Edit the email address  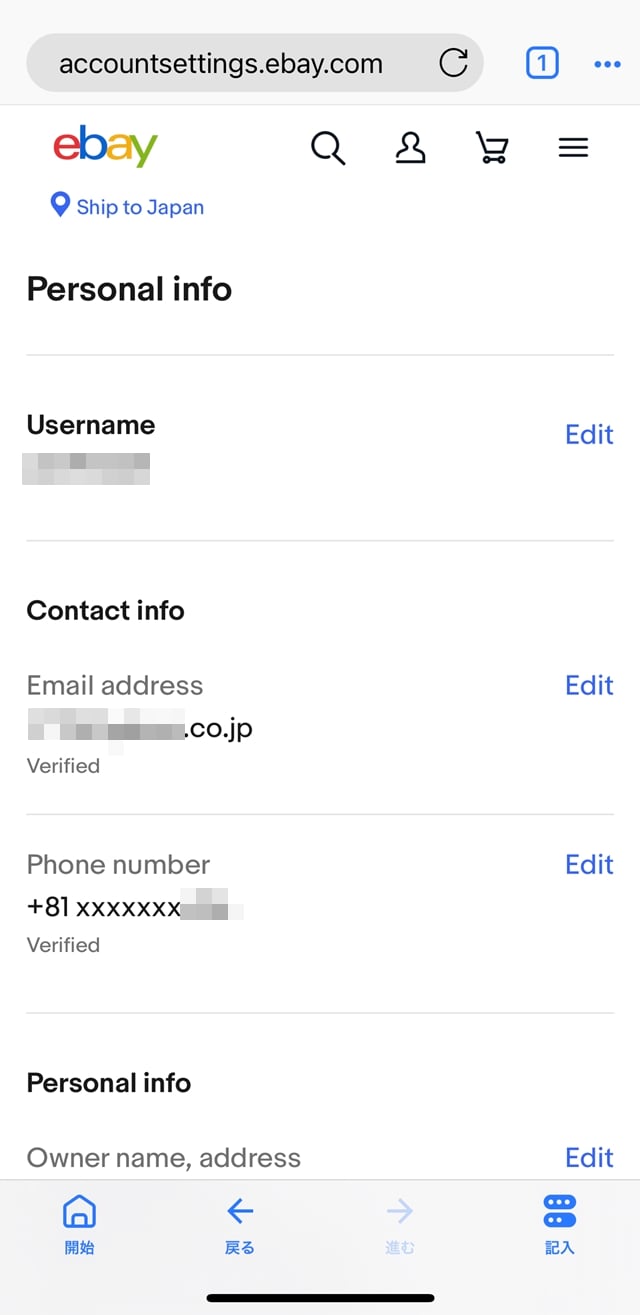(589, 685)
